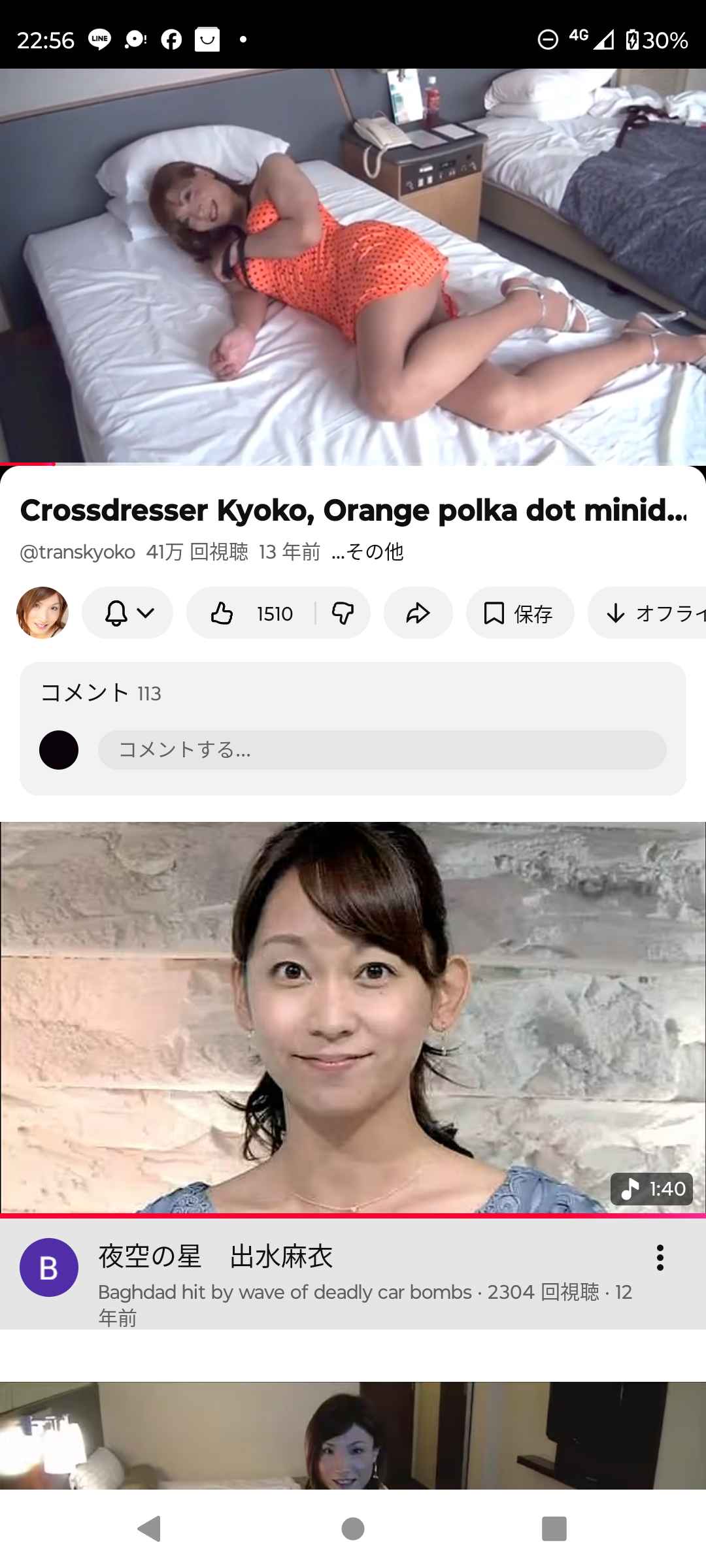Tap the @transkyoko channel name
The width and height of the screenshot is (706, 1568).
[x=78, y=552]
